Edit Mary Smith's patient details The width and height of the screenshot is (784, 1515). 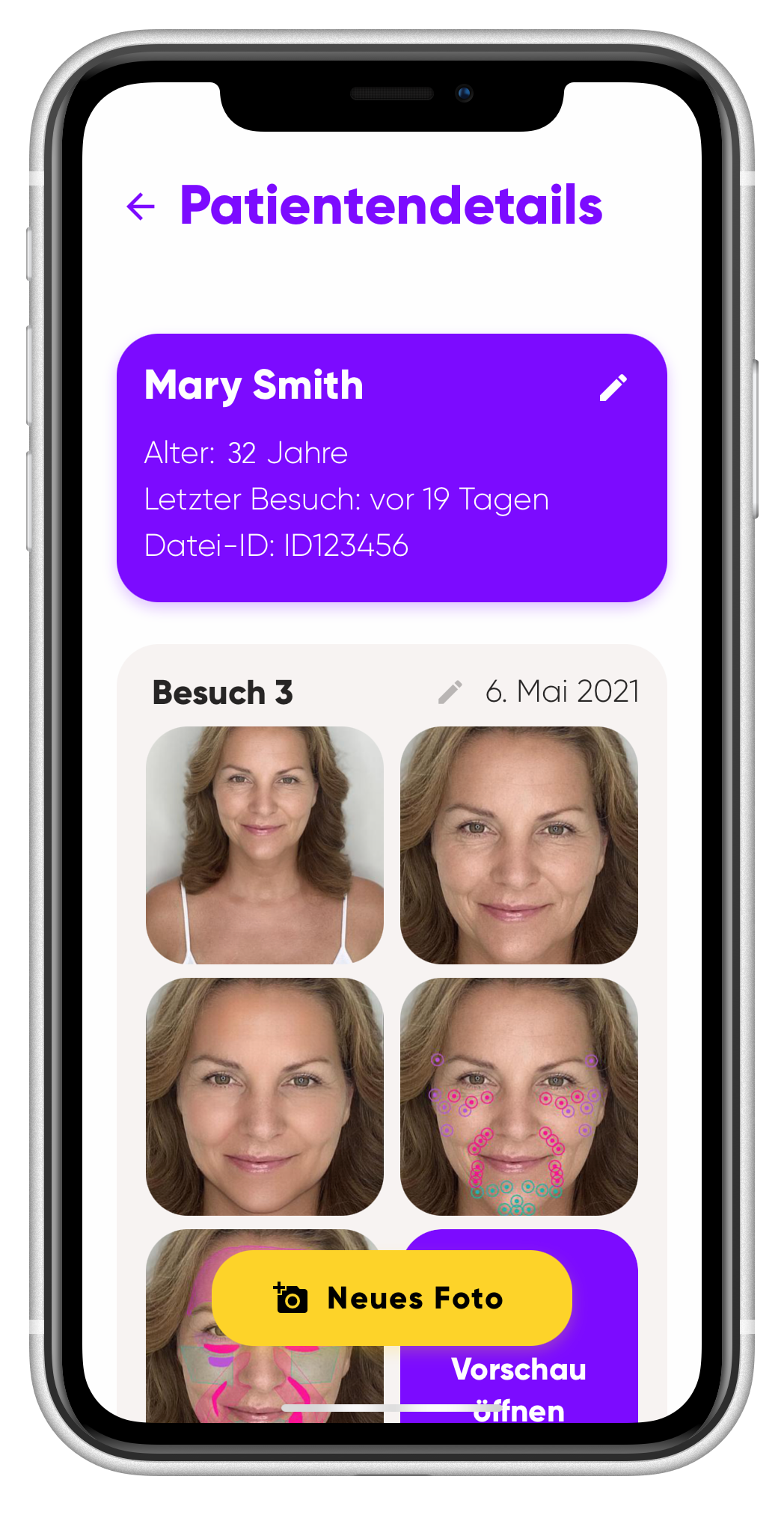(613, 388)
